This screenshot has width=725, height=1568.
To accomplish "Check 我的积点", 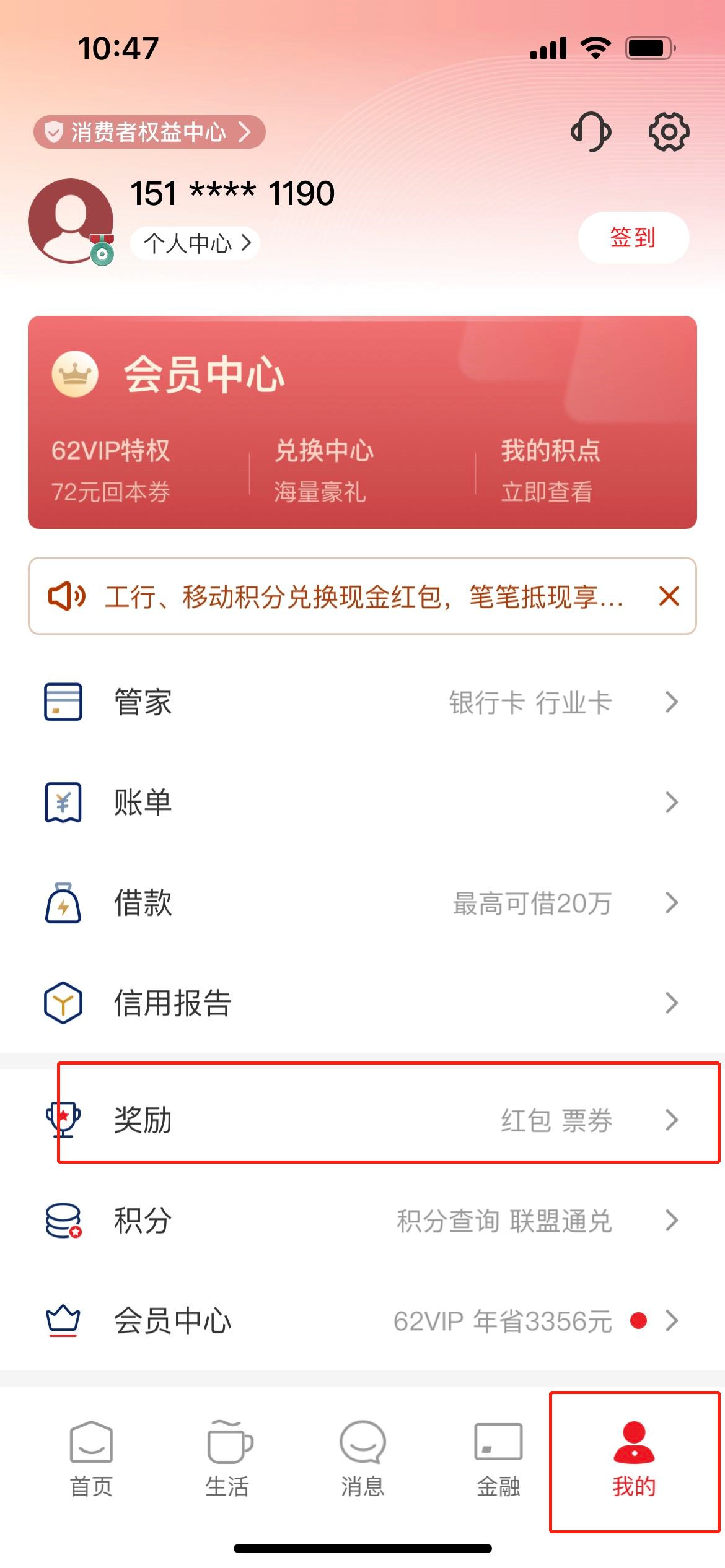I will click(x=550, y=469).
